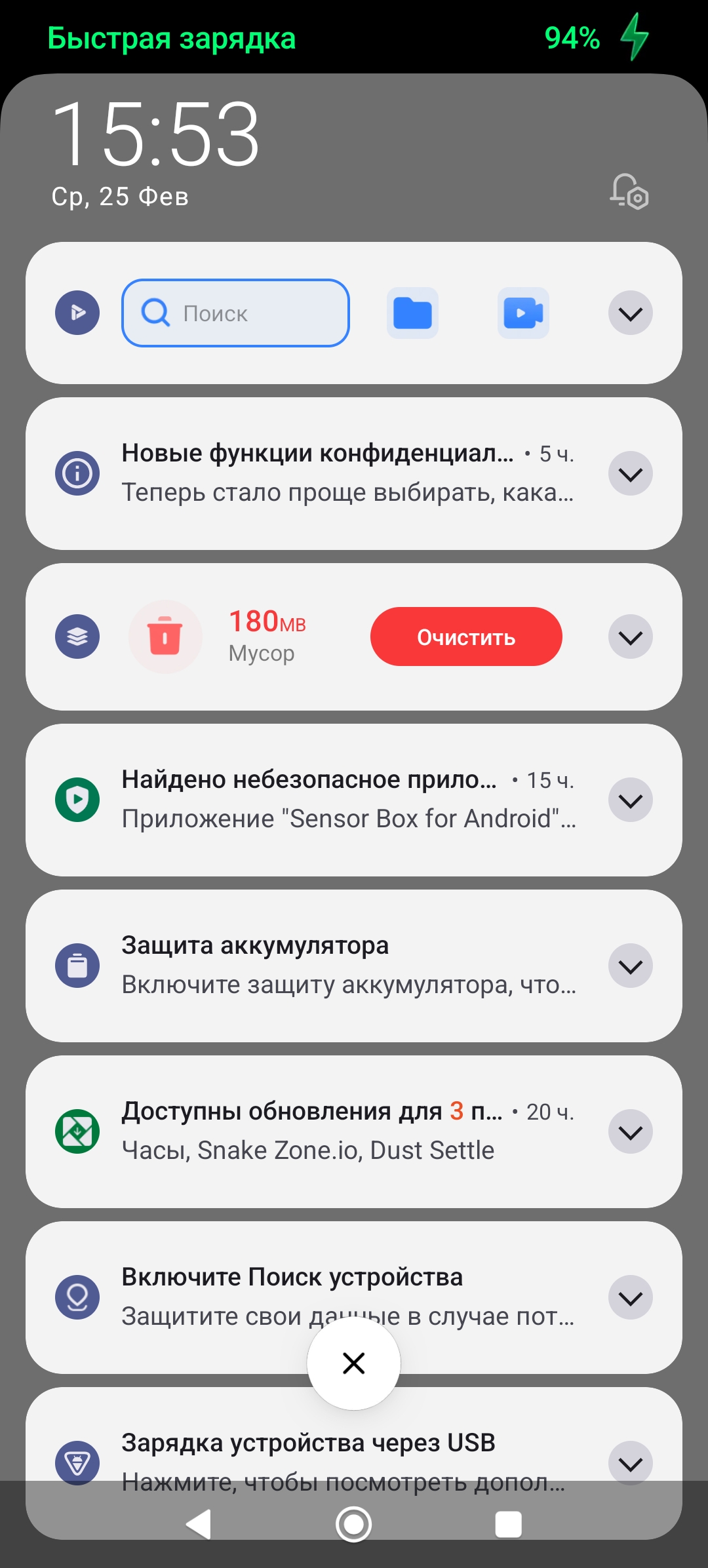Clear all notifications with X button

tap(353, 1363)
